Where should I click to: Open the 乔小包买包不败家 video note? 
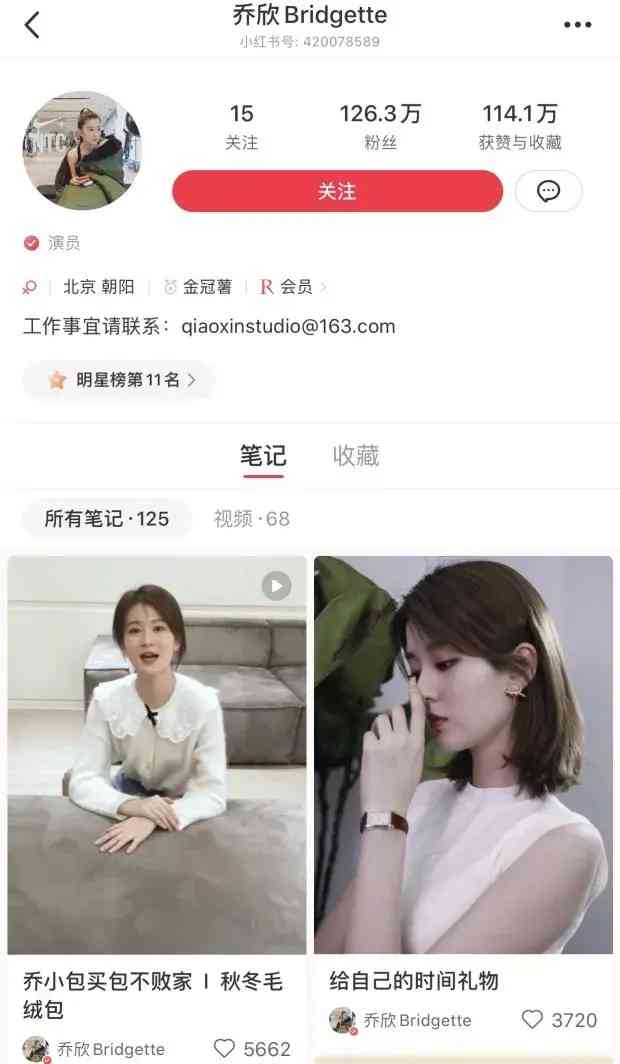[157, 755]
